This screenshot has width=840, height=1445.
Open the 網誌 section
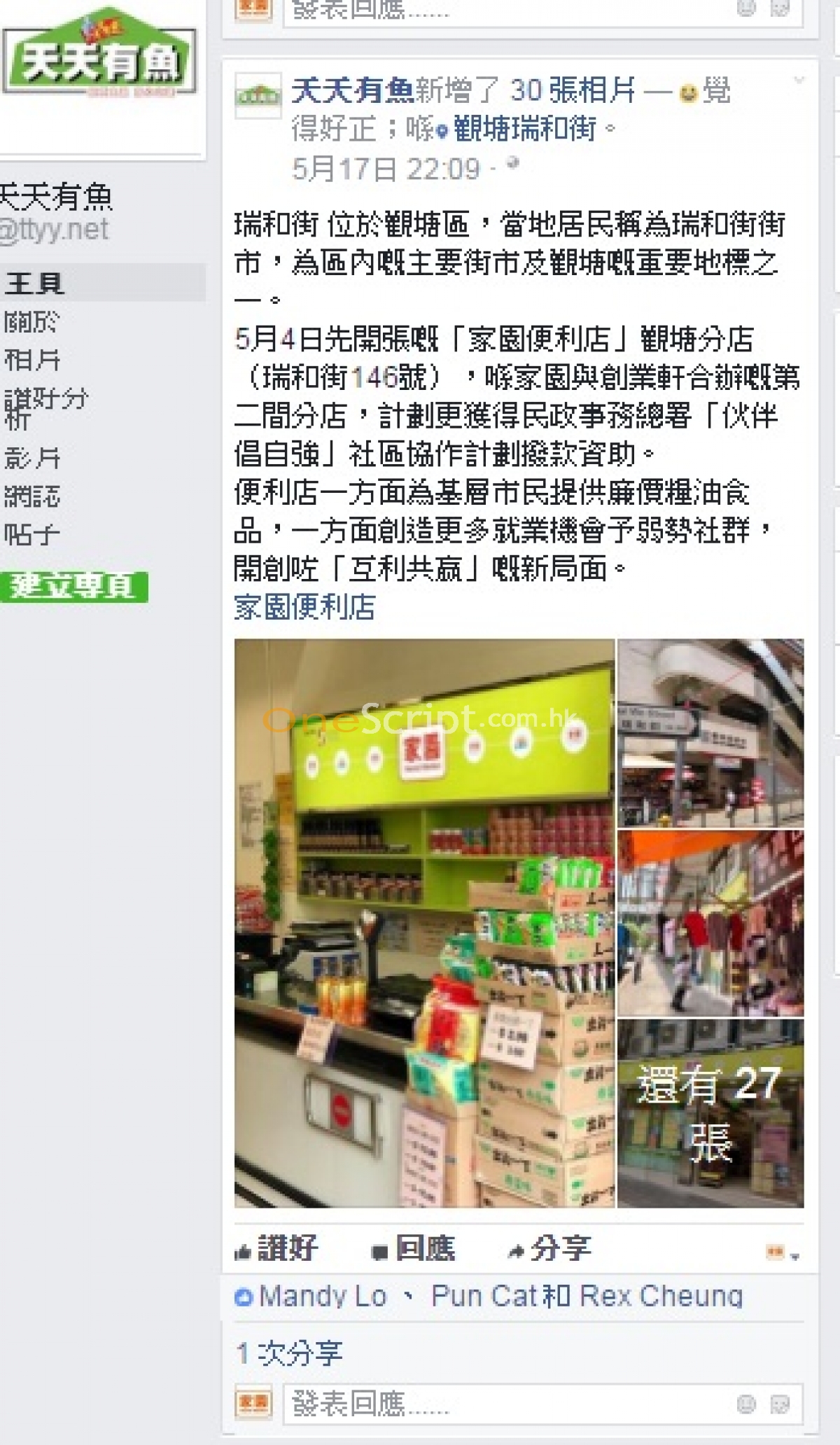coord(32,497)
